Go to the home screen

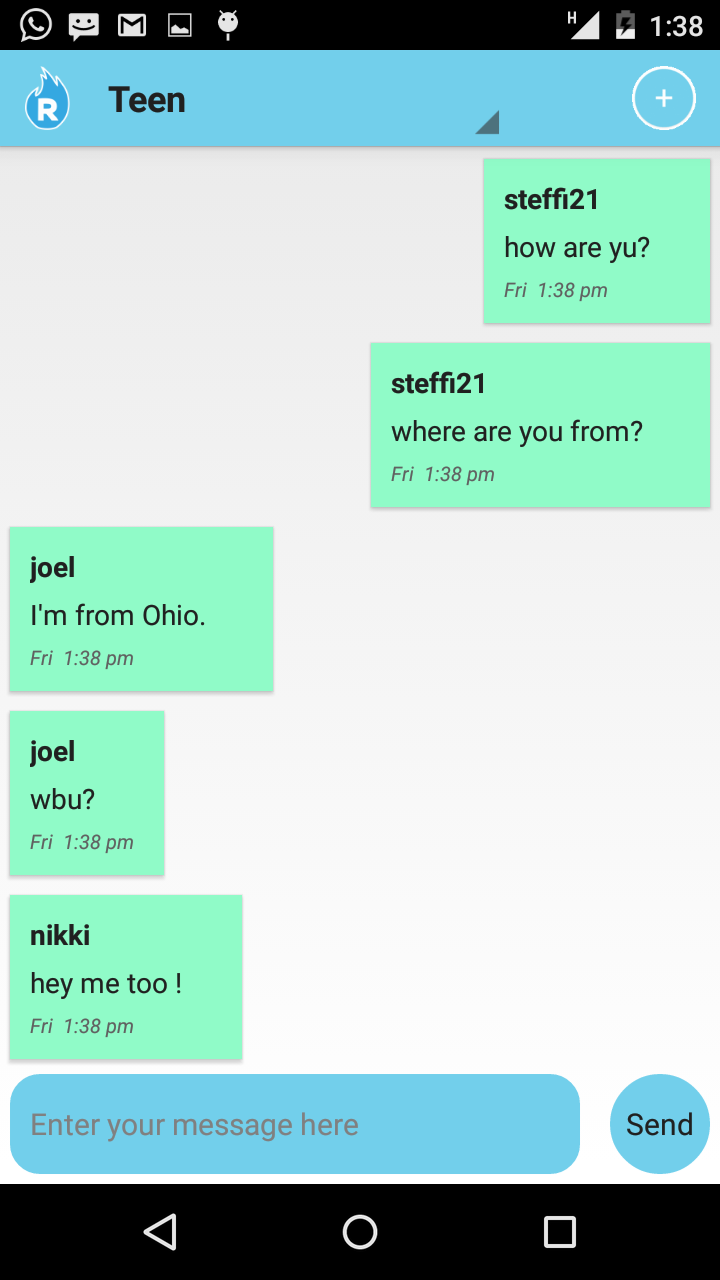click(360, 1232)
